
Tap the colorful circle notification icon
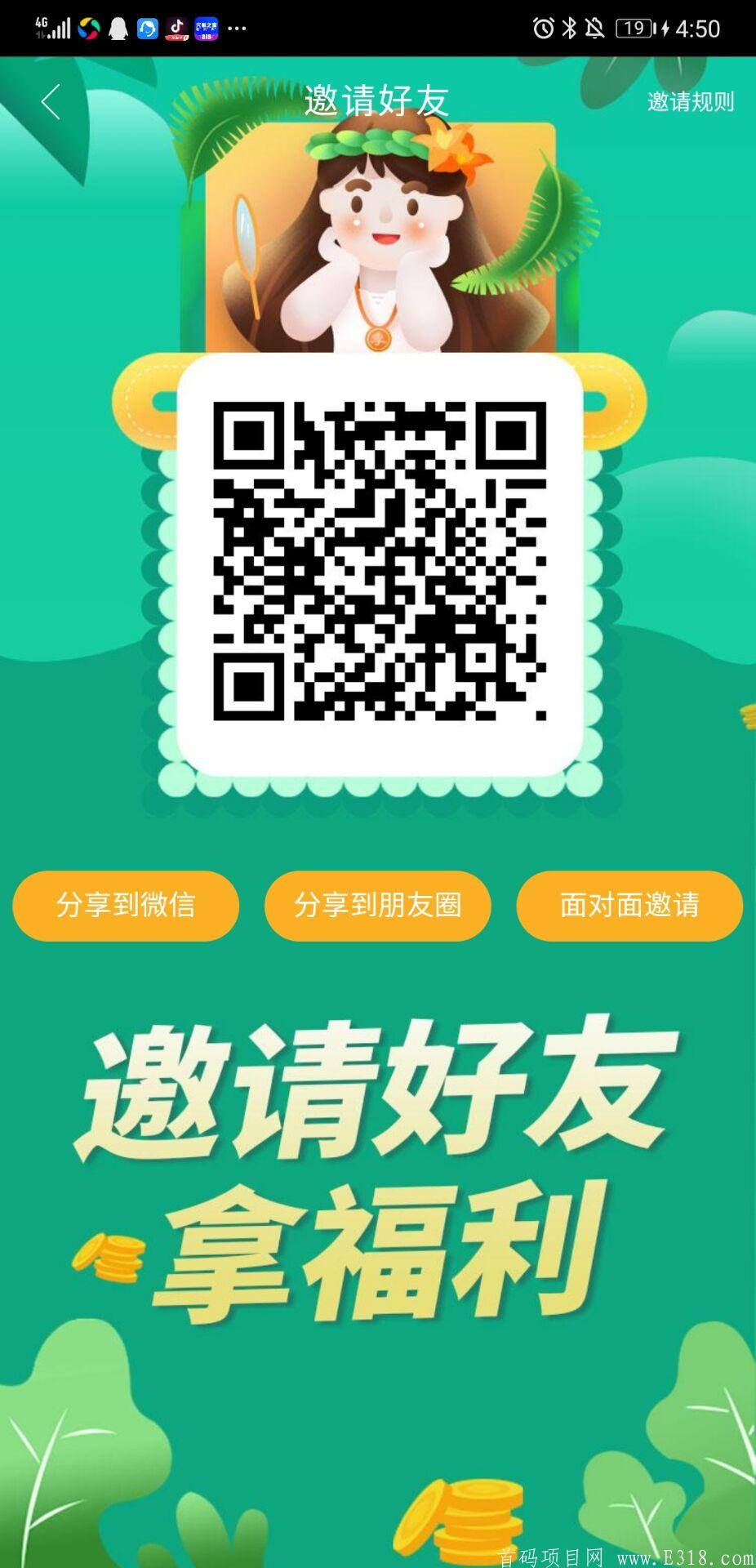tap(88, 29)
